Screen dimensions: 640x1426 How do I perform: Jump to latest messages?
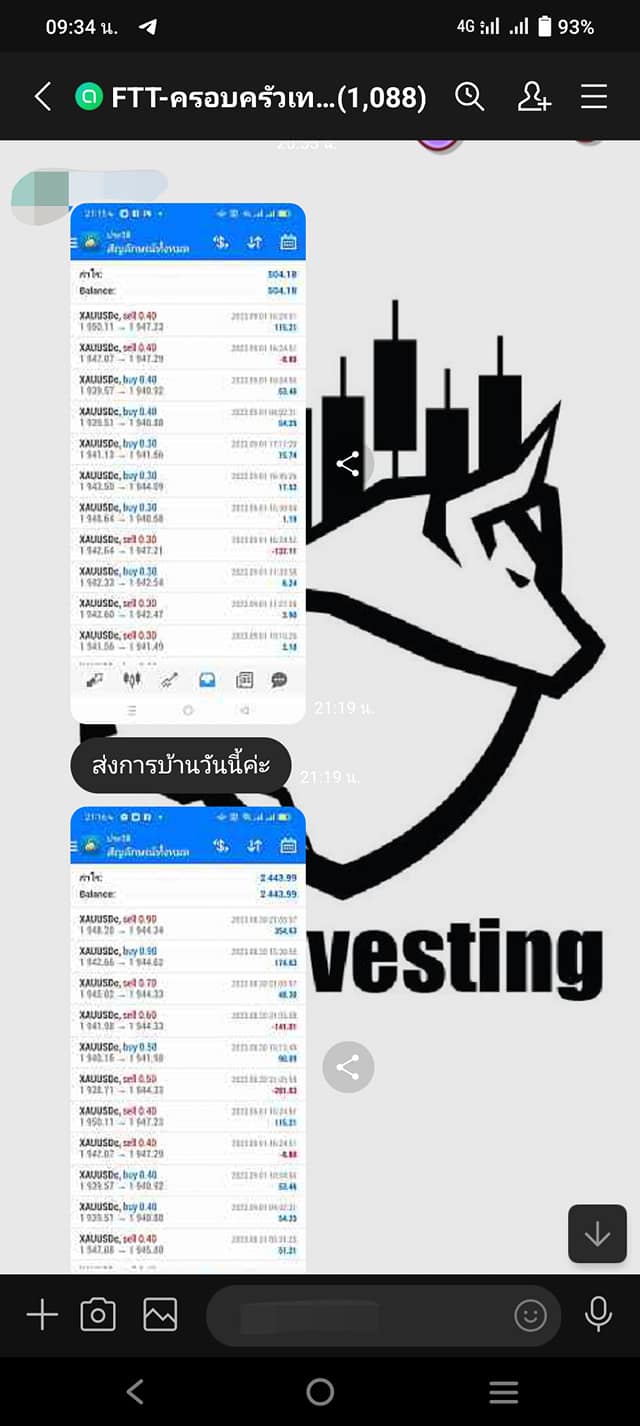[597, 1234]
